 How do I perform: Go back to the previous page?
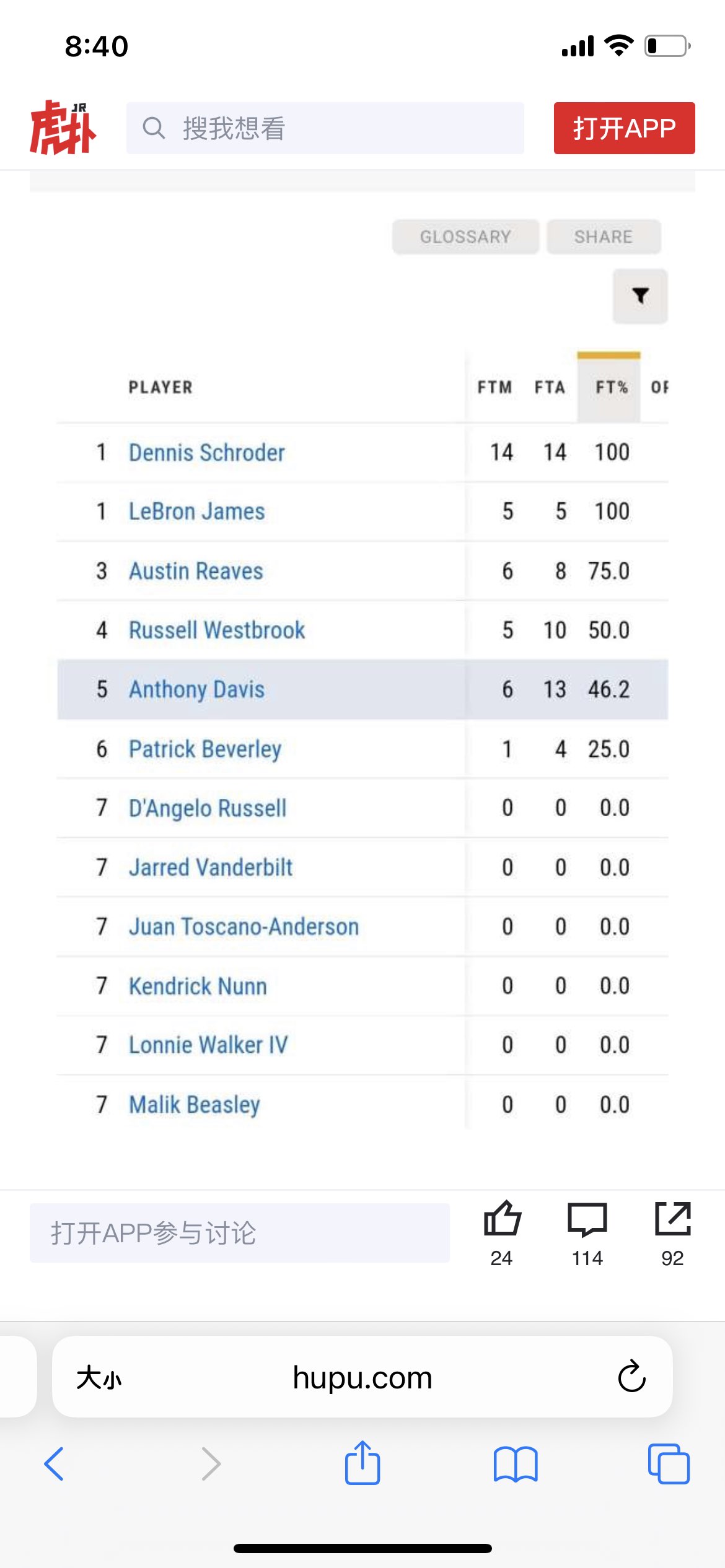point(55,1464)
